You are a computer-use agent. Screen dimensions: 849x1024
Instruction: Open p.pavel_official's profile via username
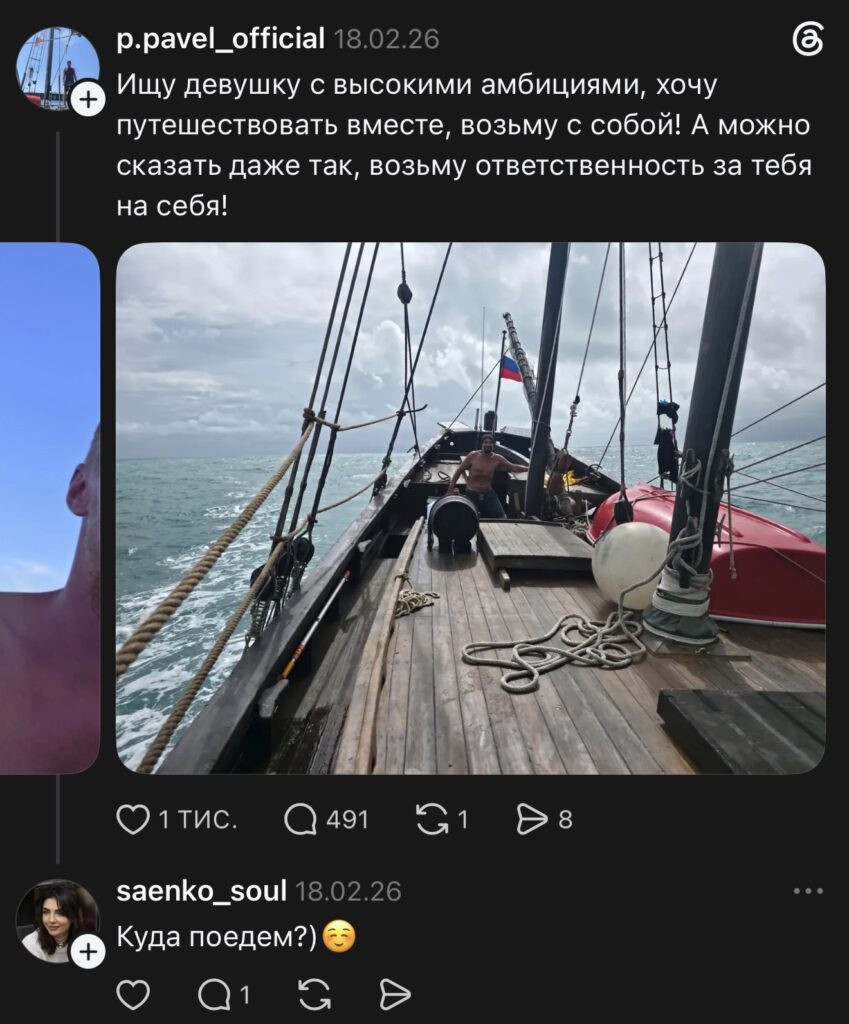[x=220, y=39]
